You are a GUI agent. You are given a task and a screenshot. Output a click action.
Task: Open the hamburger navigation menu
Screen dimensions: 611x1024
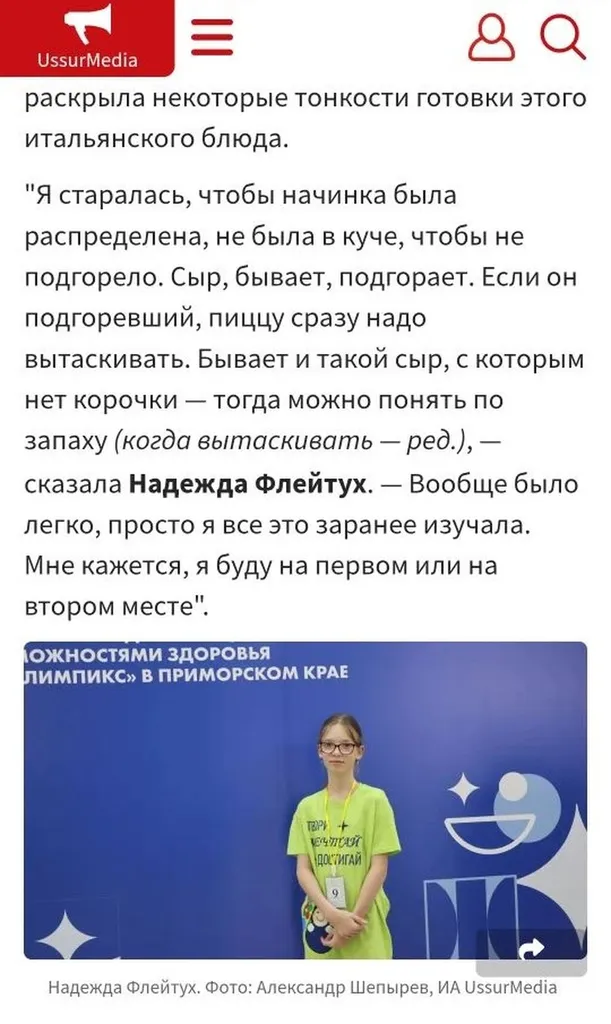click(x=212, y=37)
